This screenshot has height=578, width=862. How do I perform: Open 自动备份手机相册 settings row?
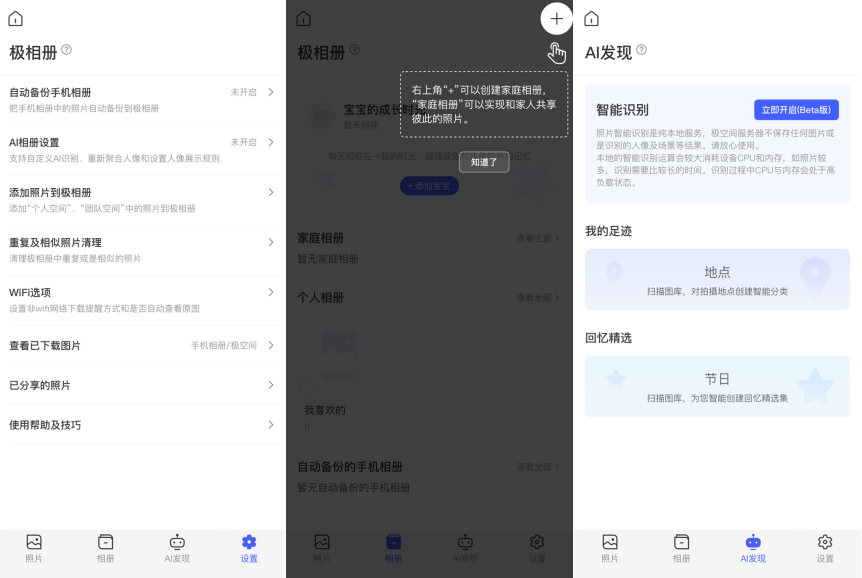point(142,99)
